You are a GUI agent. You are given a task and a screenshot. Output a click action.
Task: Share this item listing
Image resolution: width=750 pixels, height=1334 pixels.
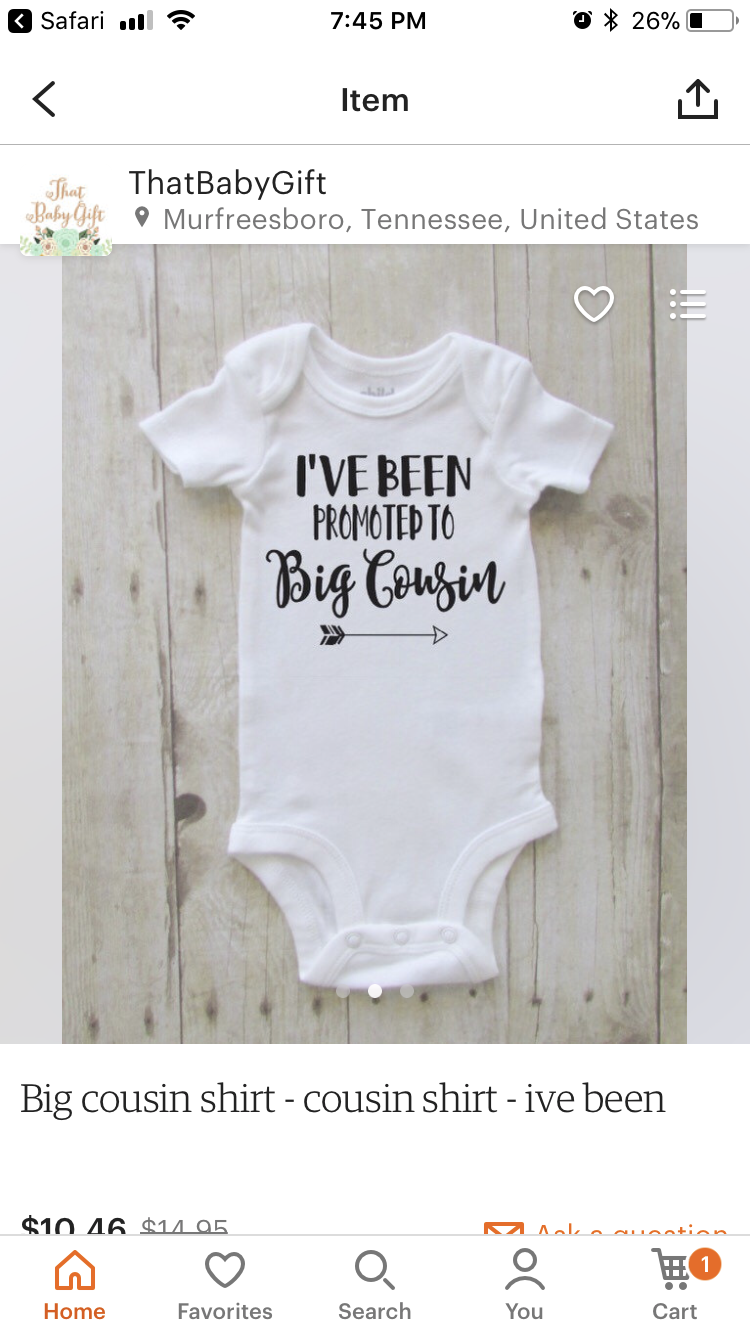tap(697, 100)
